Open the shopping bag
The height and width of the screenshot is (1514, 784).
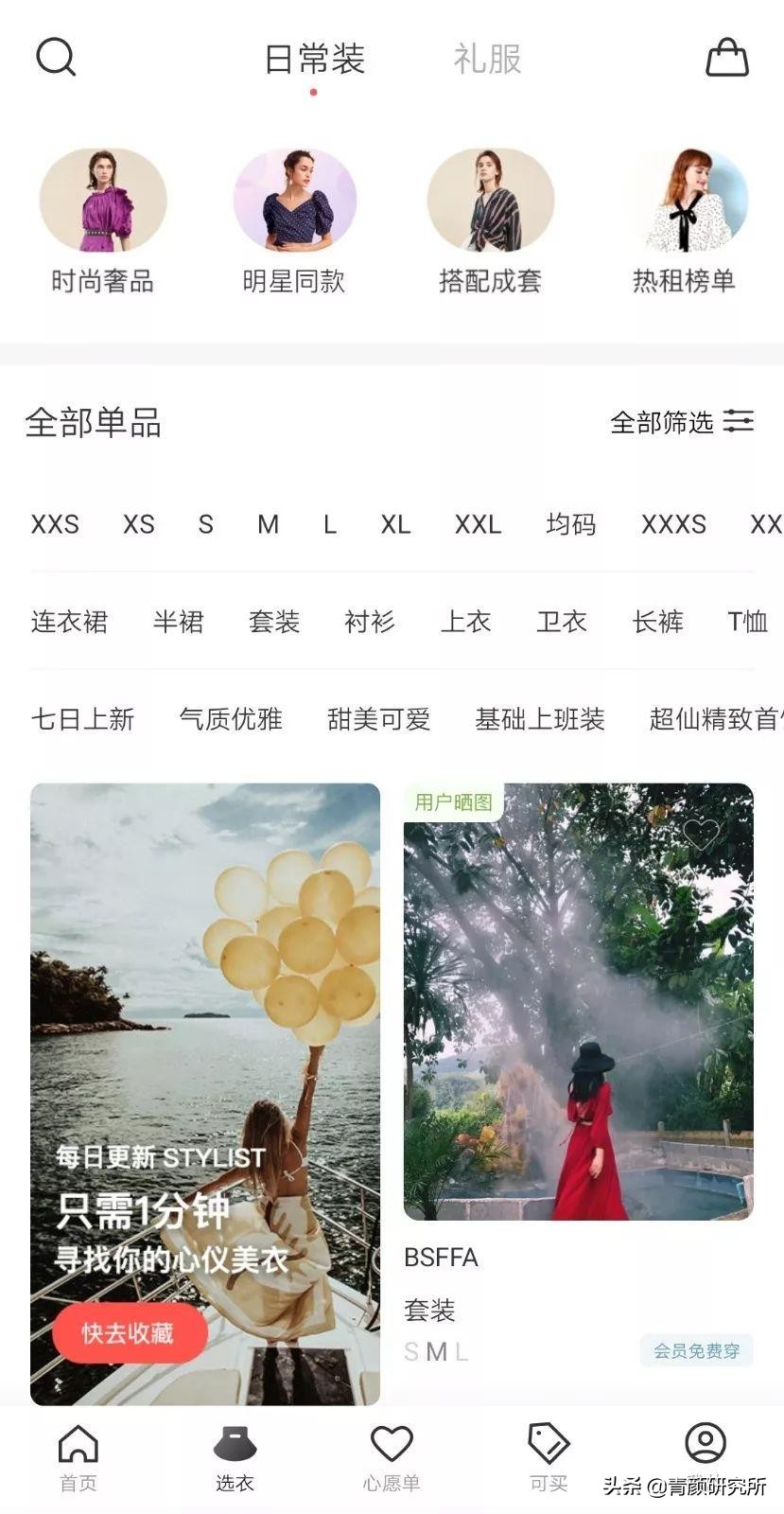click(x=726, y=57)
